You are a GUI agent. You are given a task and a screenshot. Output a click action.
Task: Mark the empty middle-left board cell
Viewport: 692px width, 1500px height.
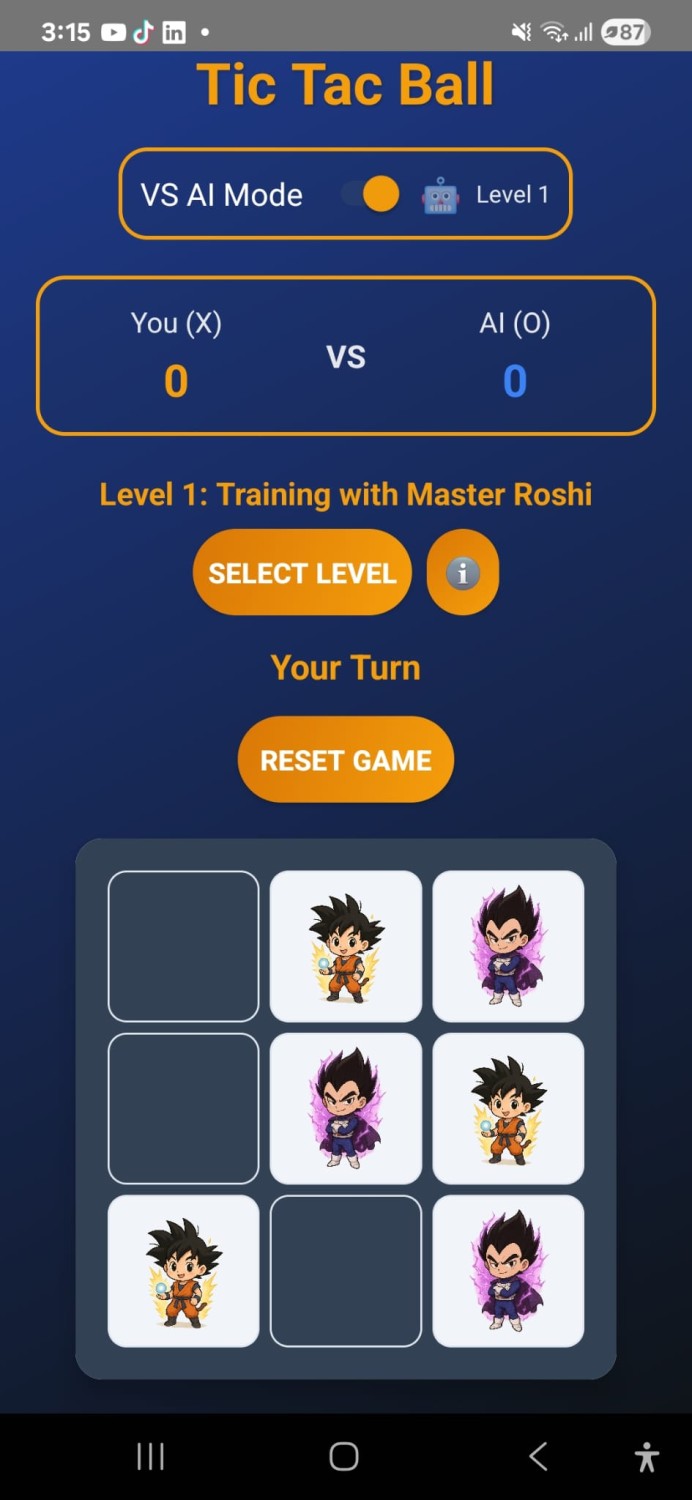[x=183, y=1108]
